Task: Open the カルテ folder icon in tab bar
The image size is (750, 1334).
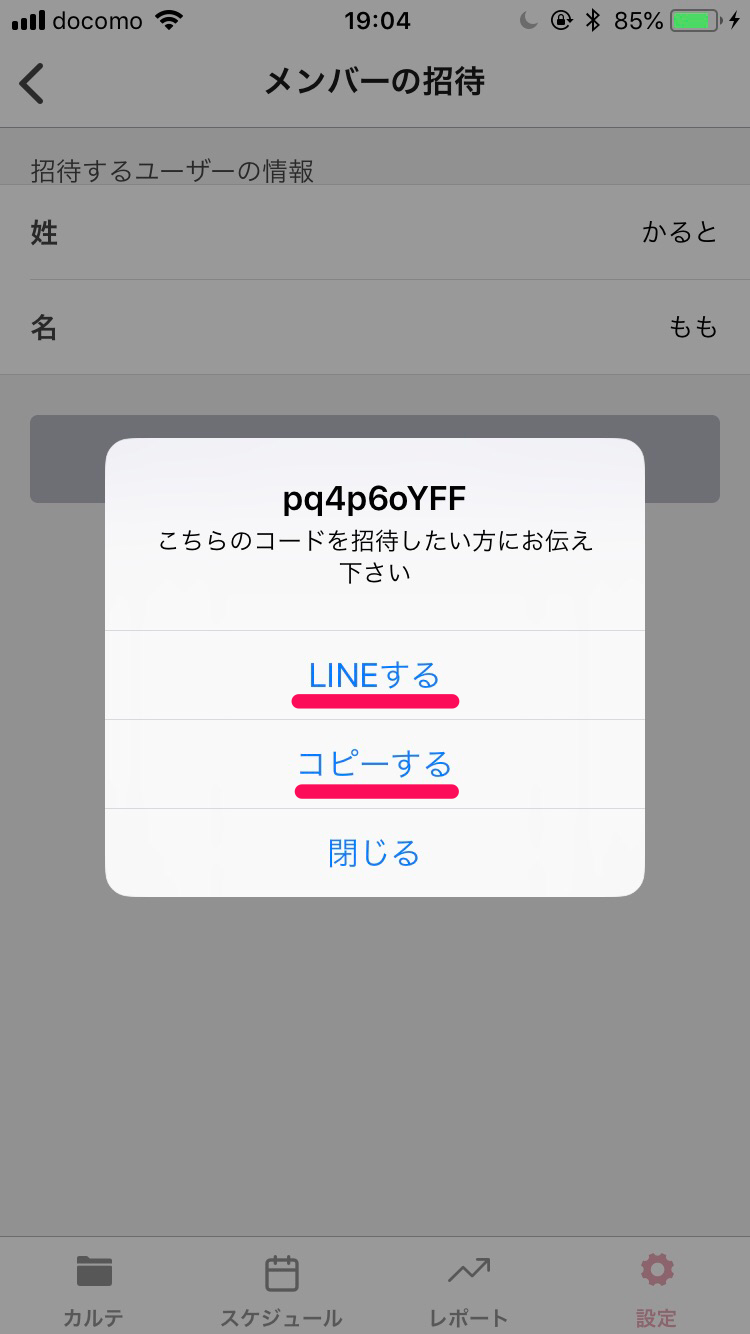Action: [93, 1272]
